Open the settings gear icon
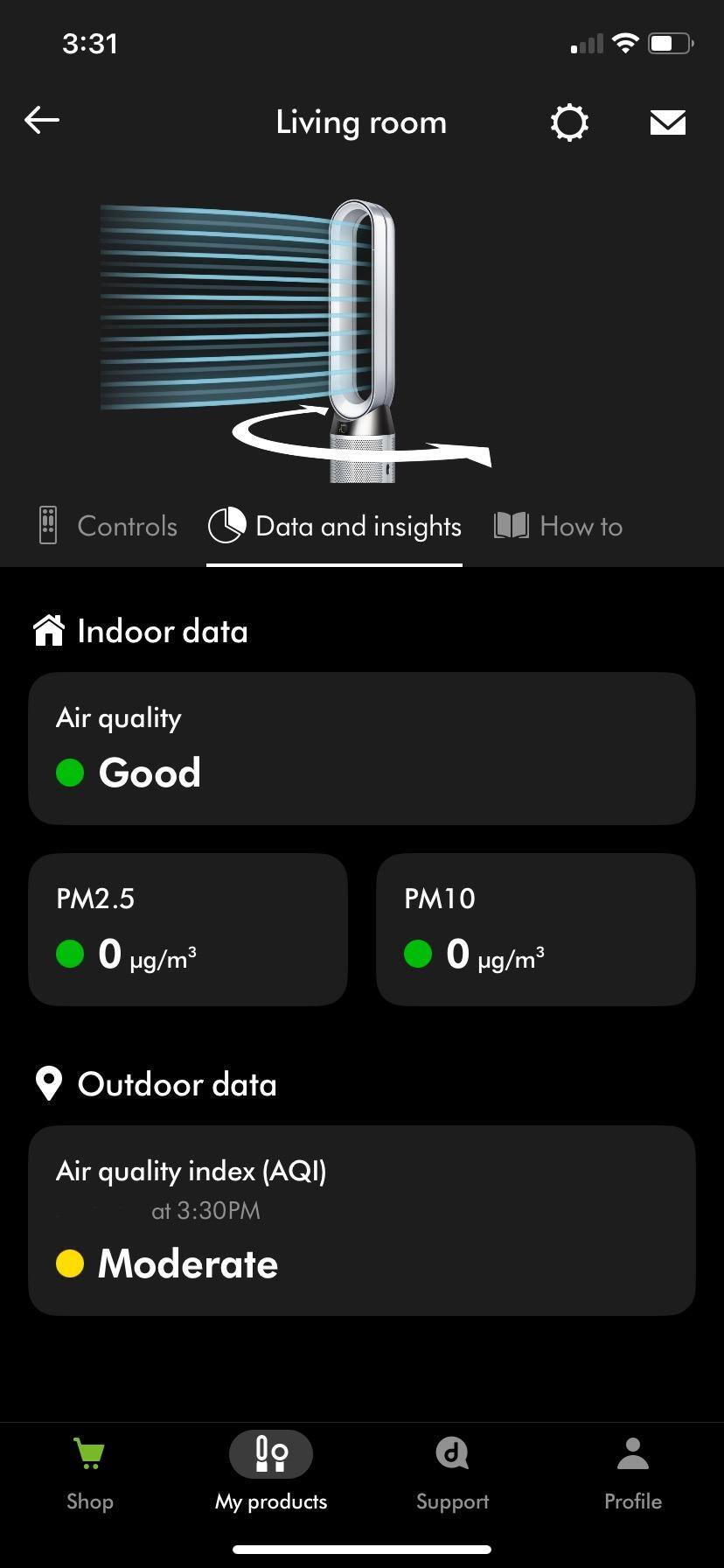Viewport: 724px width, 1568px height. 569,122
